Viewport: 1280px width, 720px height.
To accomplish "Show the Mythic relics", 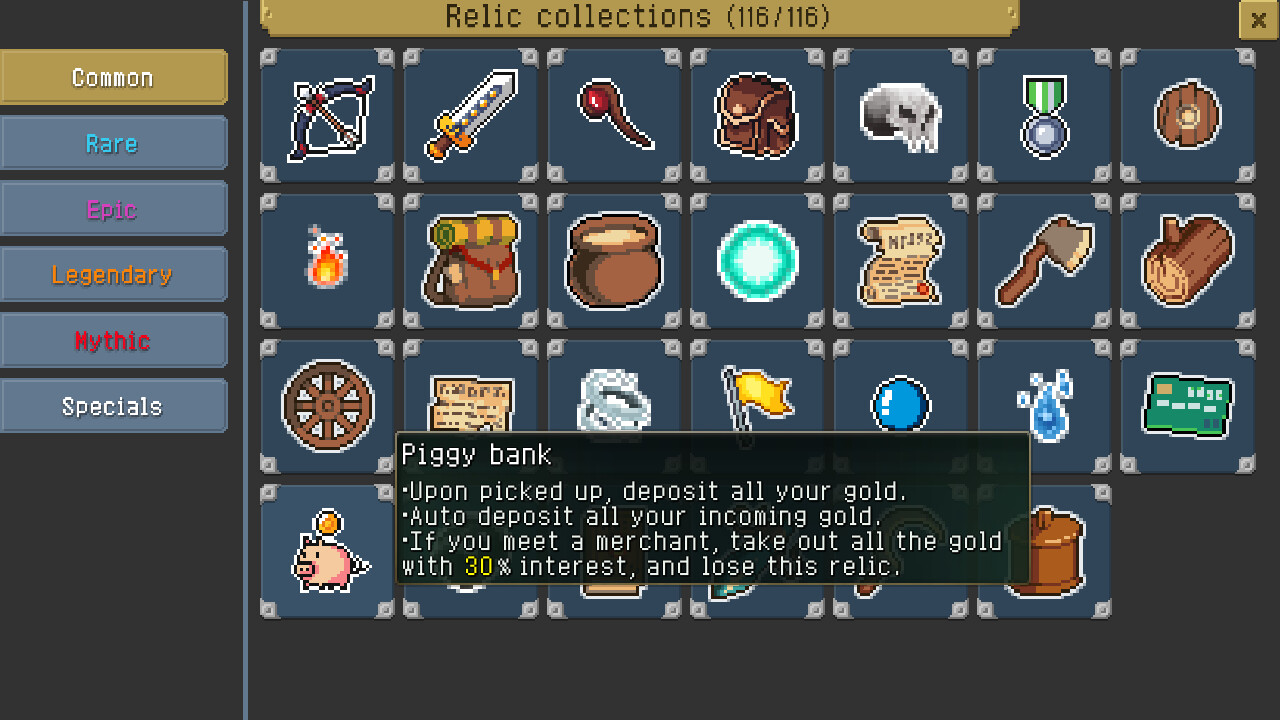I will [x=113, y=341].
